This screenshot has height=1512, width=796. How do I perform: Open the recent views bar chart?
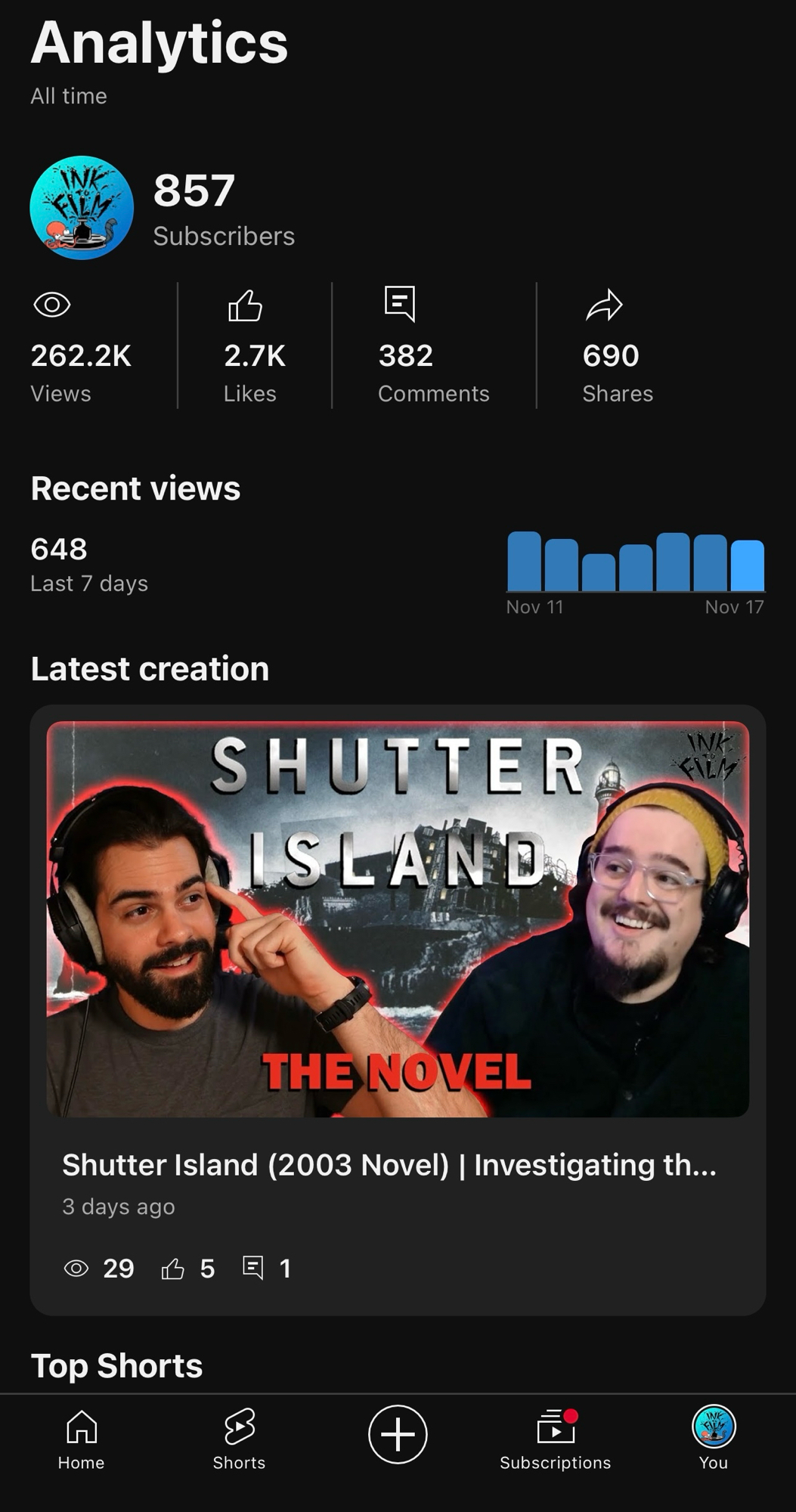coord(635,563)
